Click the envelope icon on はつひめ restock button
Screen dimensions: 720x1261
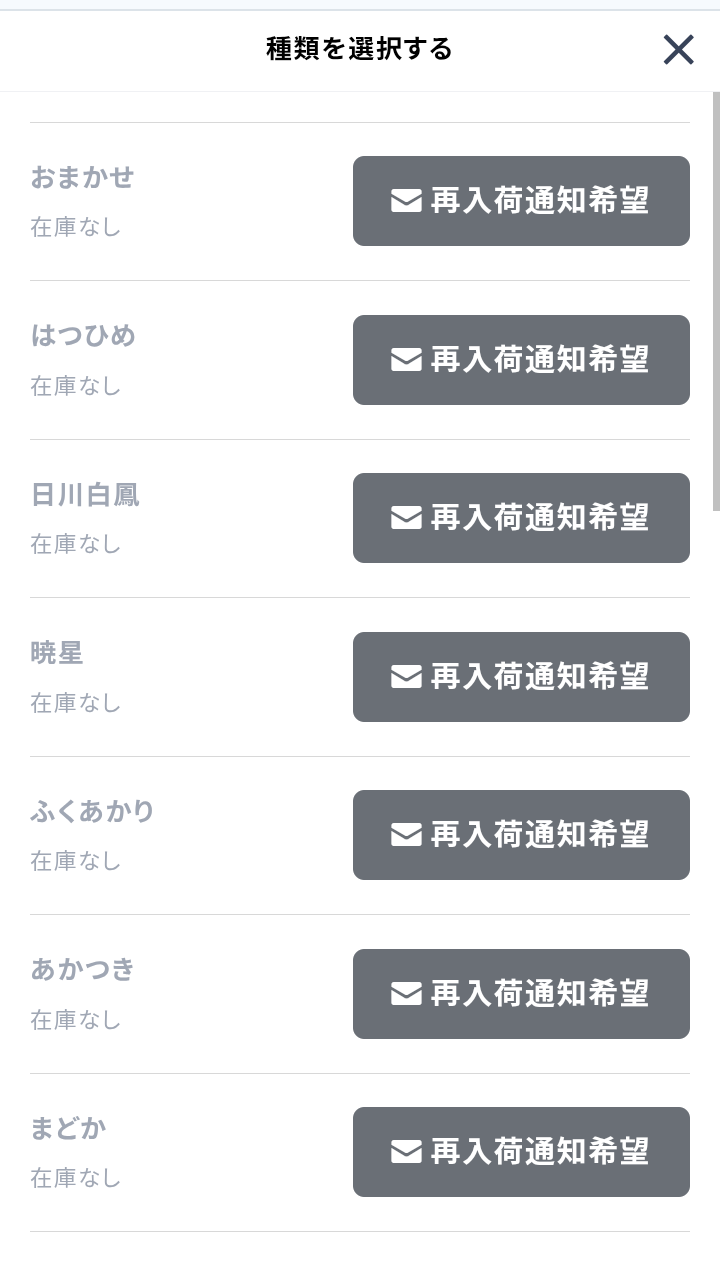pos(404,360)
